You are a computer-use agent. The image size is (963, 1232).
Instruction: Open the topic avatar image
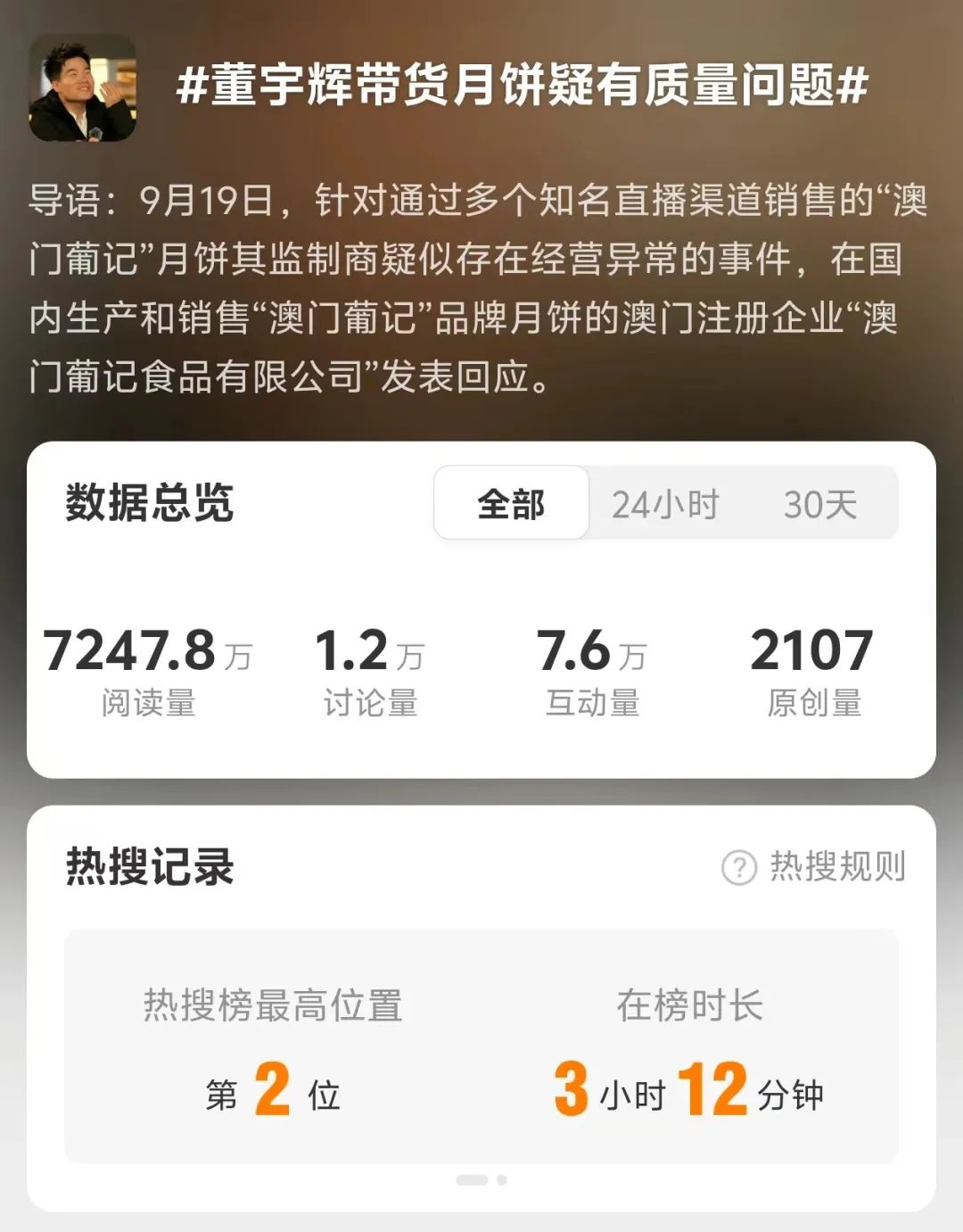[x=83, y=88]
